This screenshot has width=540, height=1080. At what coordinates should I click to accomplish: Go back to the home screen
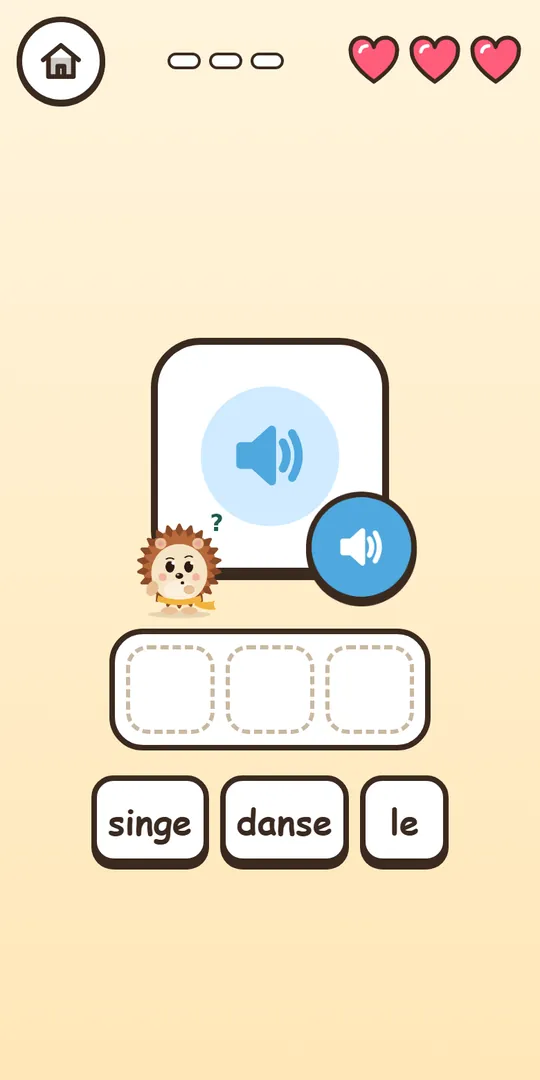pyautogui.click(x=61, y=61)
